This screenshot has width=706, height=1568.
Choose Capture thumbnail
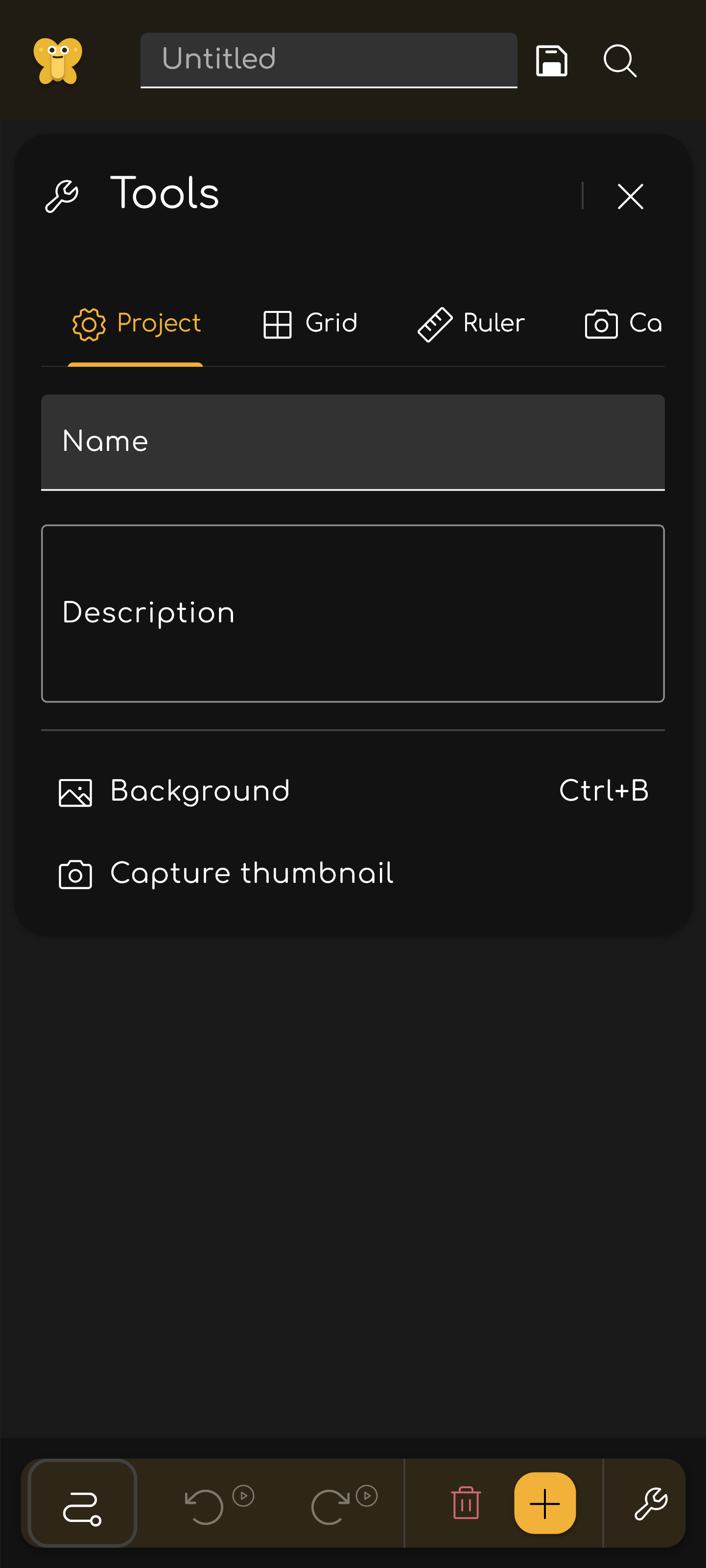tap(353, 874)
